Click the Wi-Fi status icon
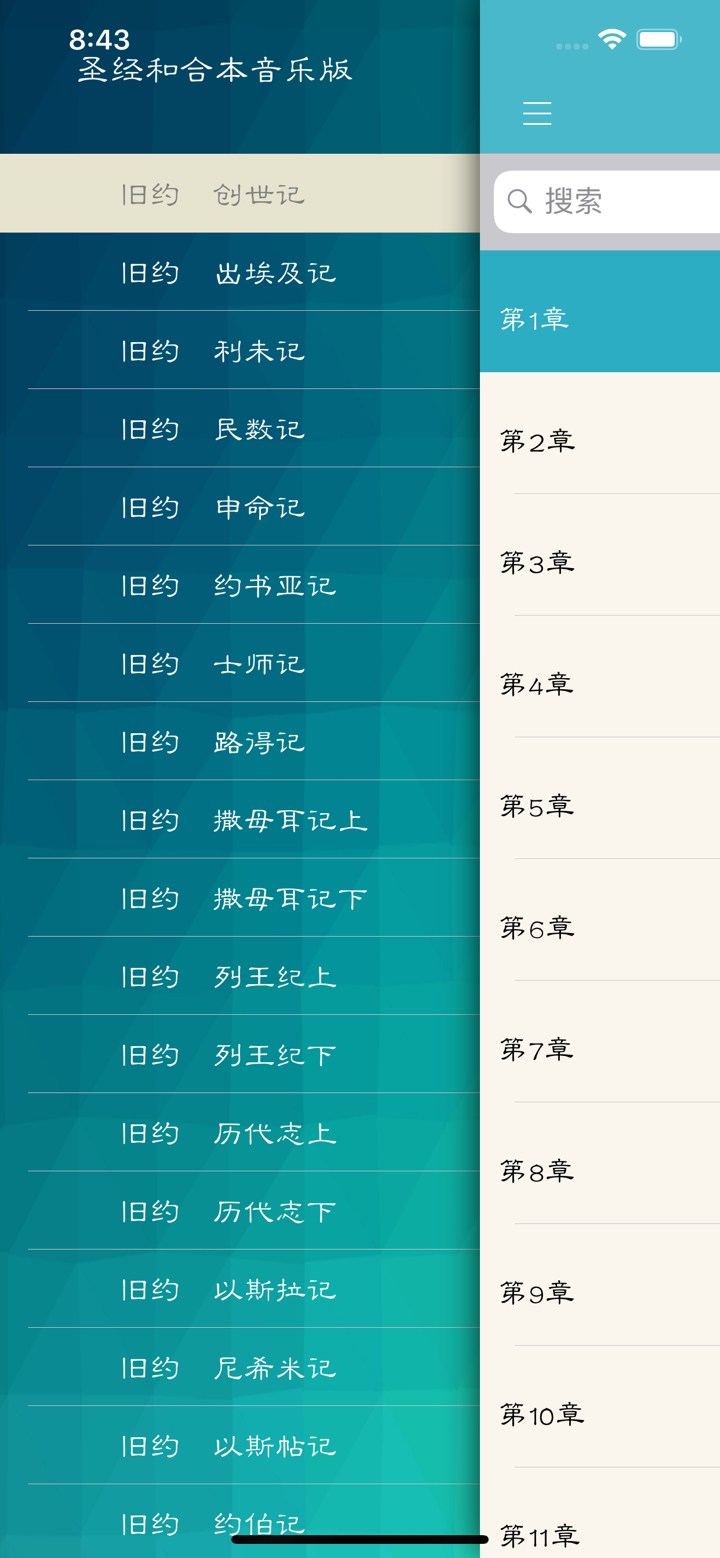This screenshot has width=720, height=1558. (x=612, y=38)
